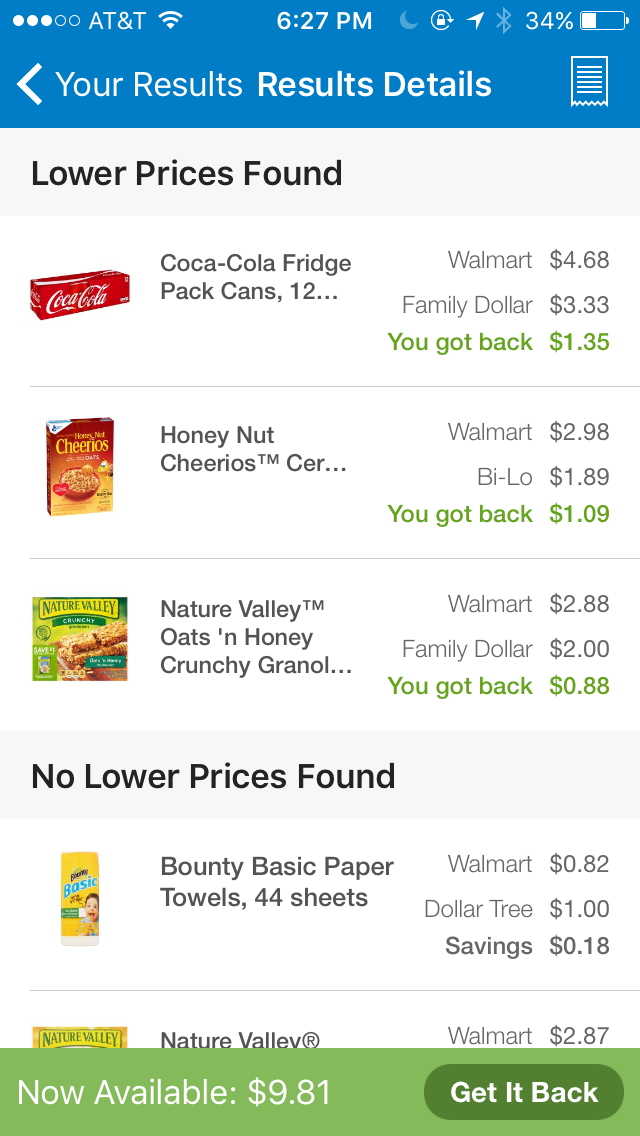Select Nature Valley Oats 'n Honey Crunchy item
The height and width of the screenshot is (1136, 640).
click(320, 645)
